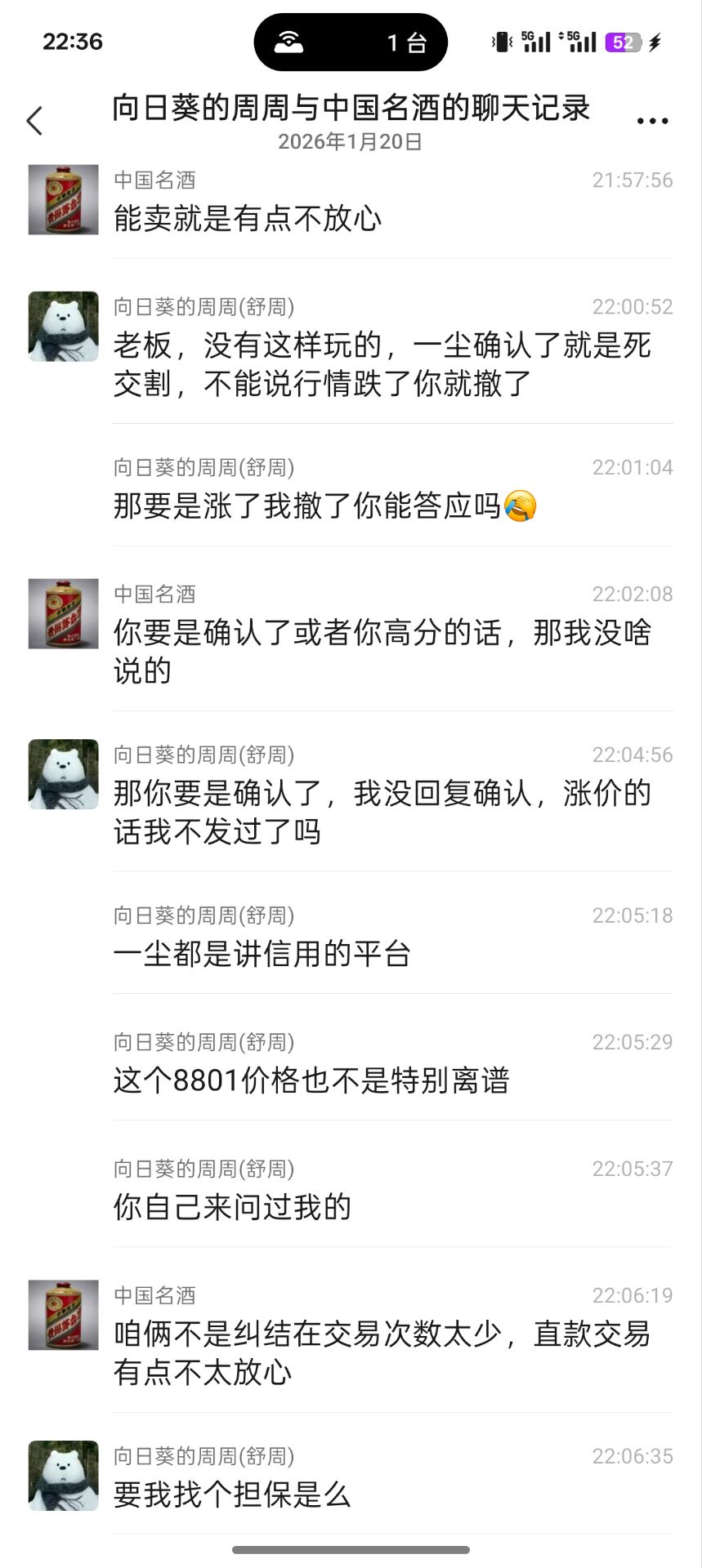Go back from the chat record
The image size is (702, 1568).
(x=34, y=121)
